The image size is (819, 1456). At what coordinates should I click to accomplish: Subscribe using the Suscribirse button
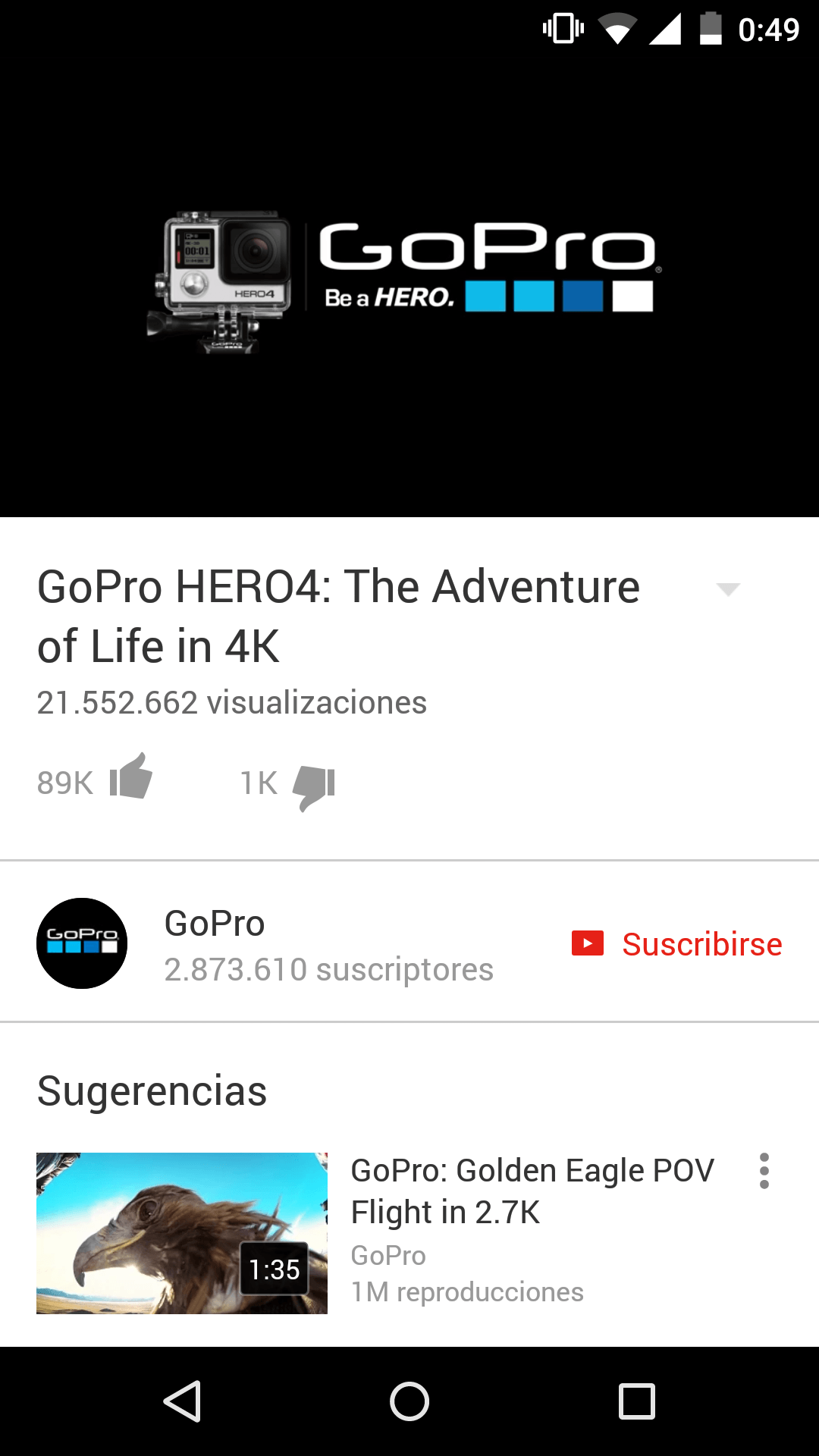[x=677, y=944]
